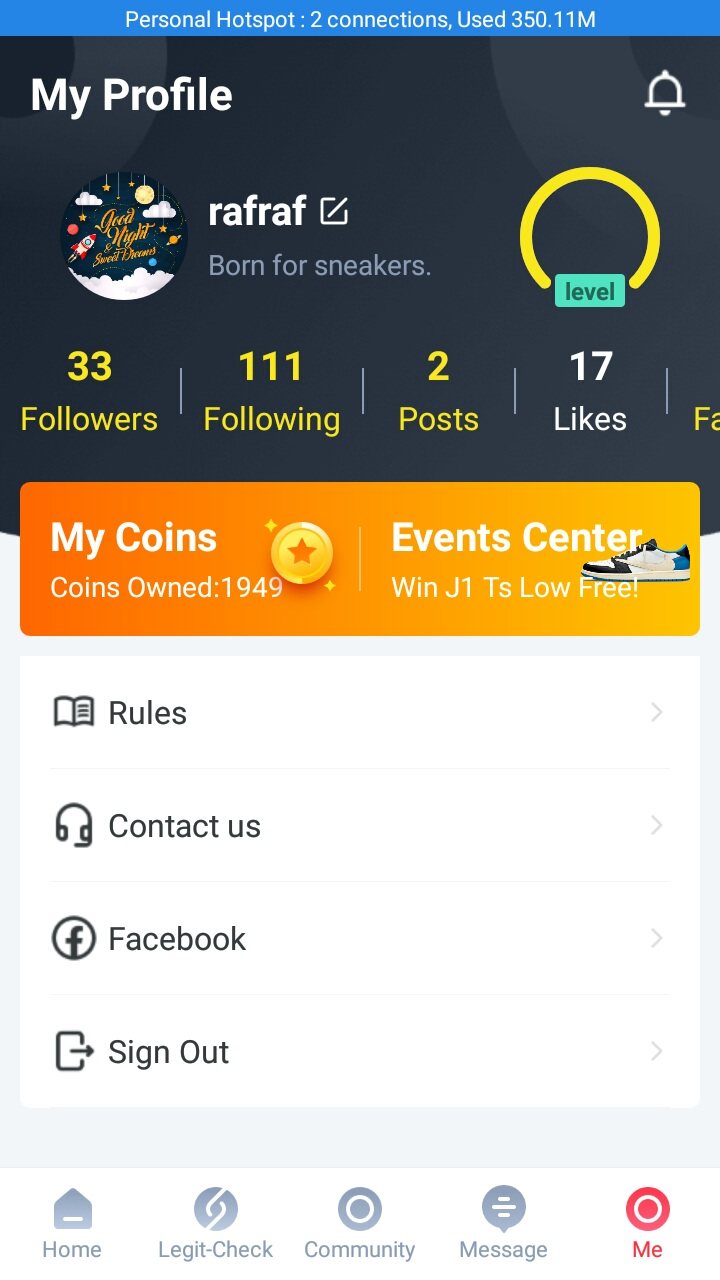Viewport: 720px width, 1280px height.
Task: View the 17 Likes
Action: tap(590, 391)
